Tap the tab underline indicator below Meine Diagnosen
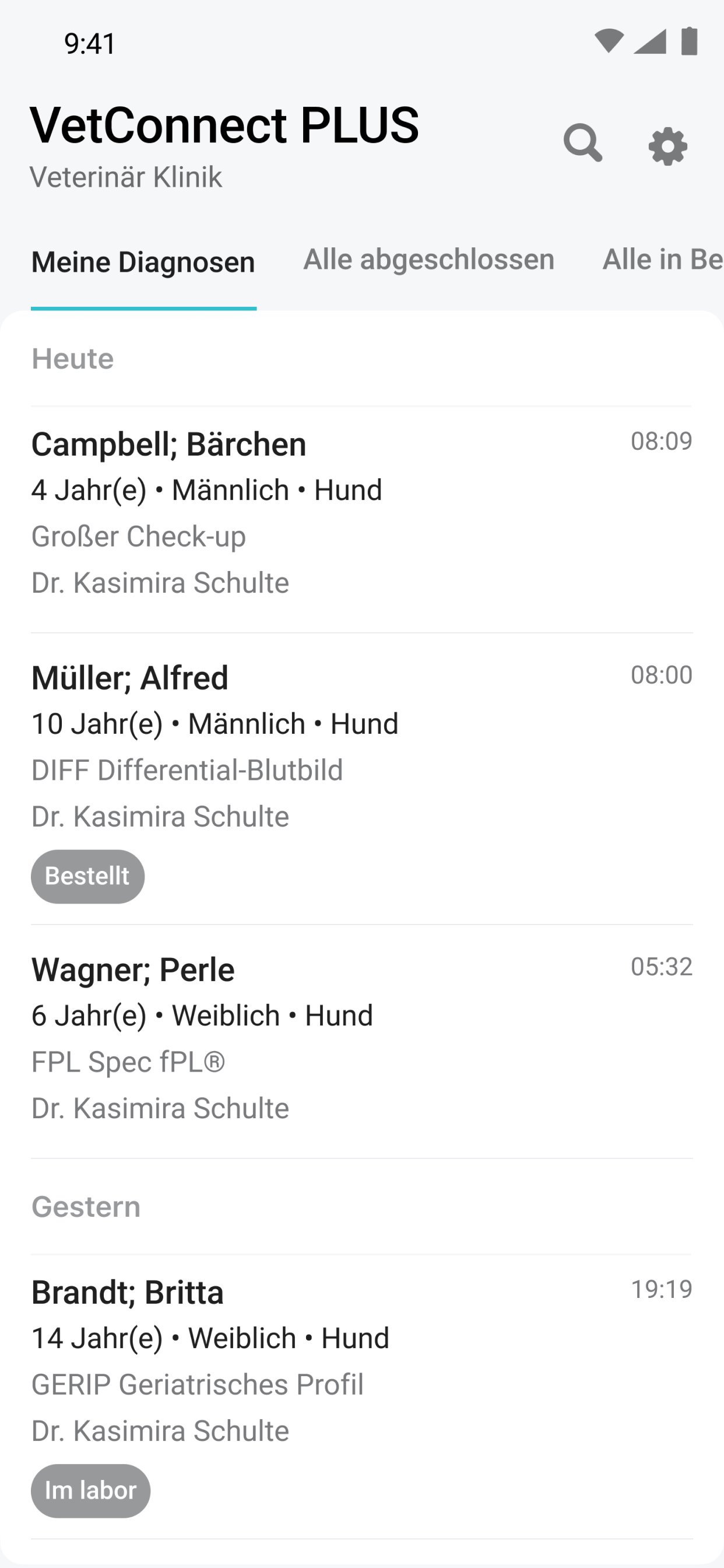This screenshot has height=1568, width=724. [143, 309]
